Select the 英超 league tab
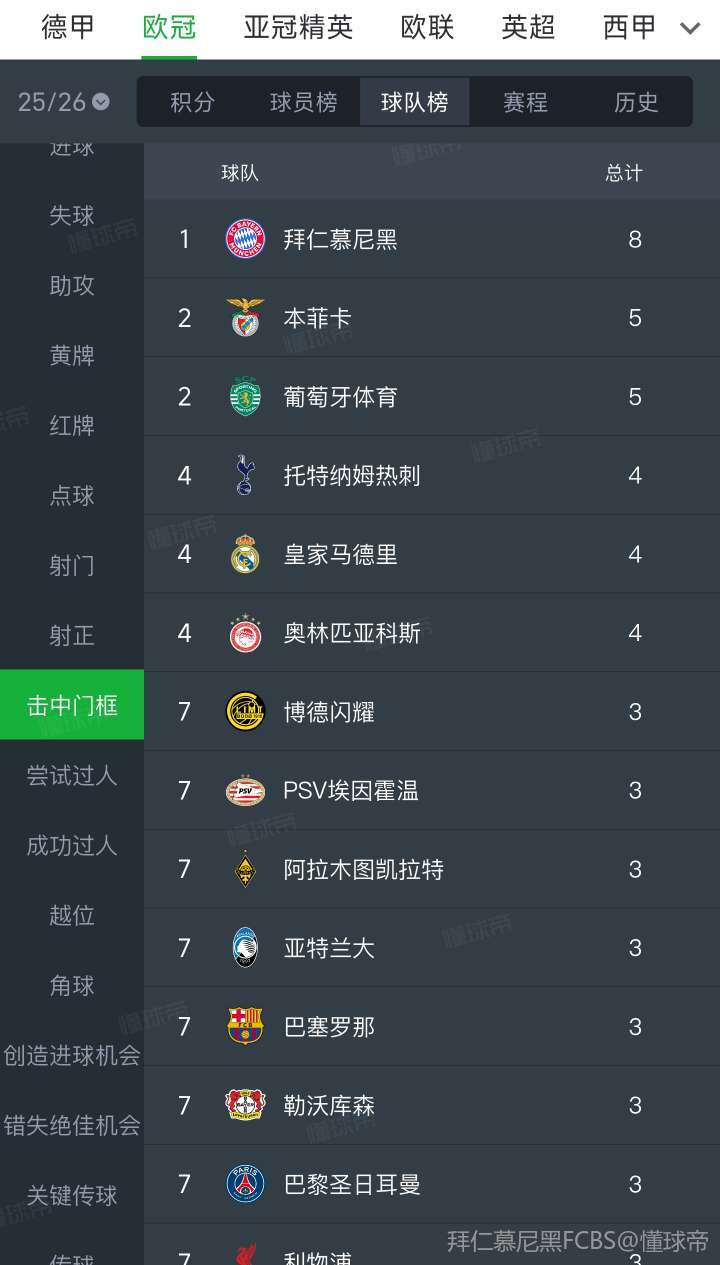 pos(528,27)
